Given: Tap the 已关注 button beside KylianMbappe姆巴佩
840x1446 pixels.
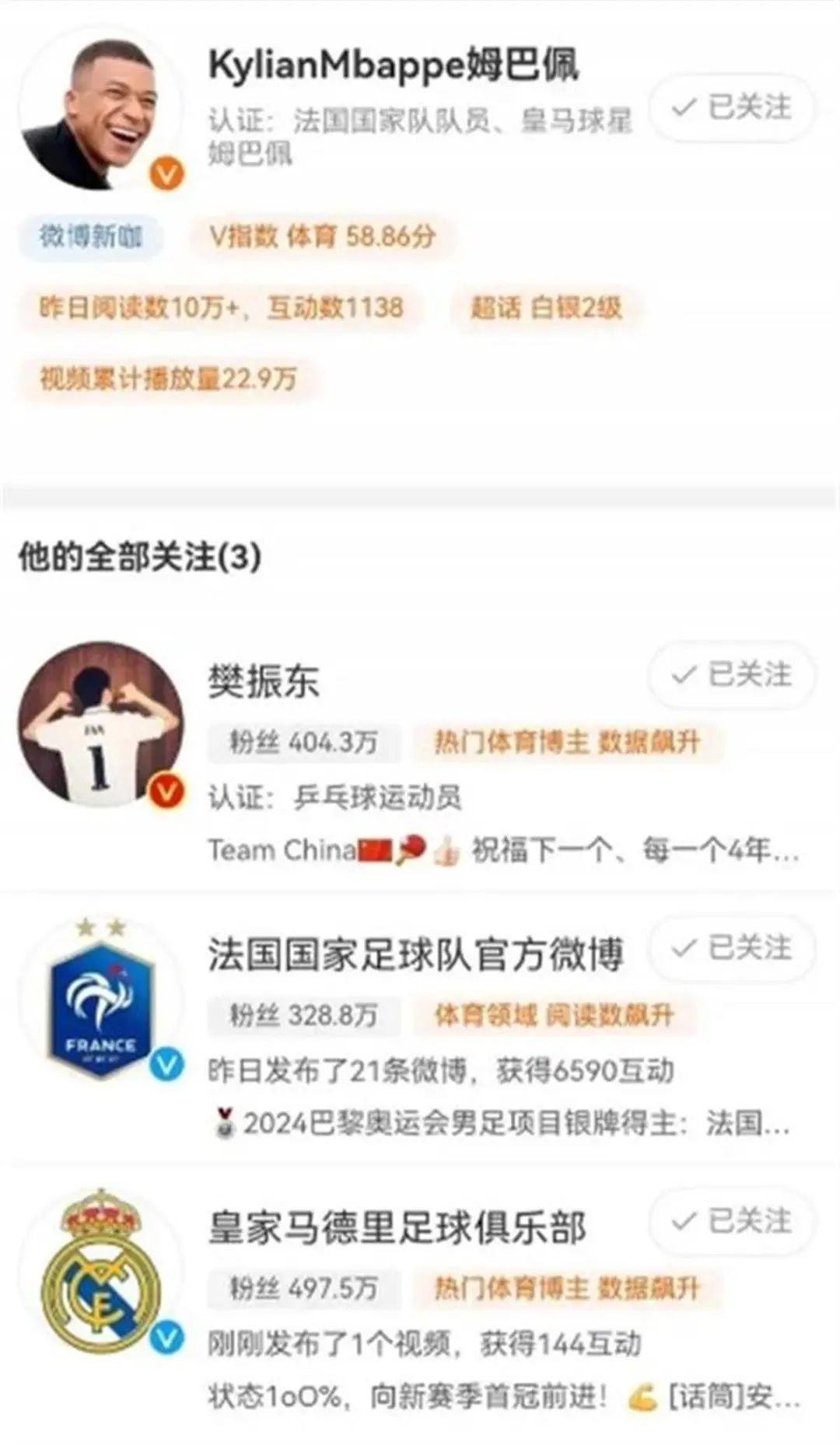Looking at the screenshot, I should (x=732, y=107).
